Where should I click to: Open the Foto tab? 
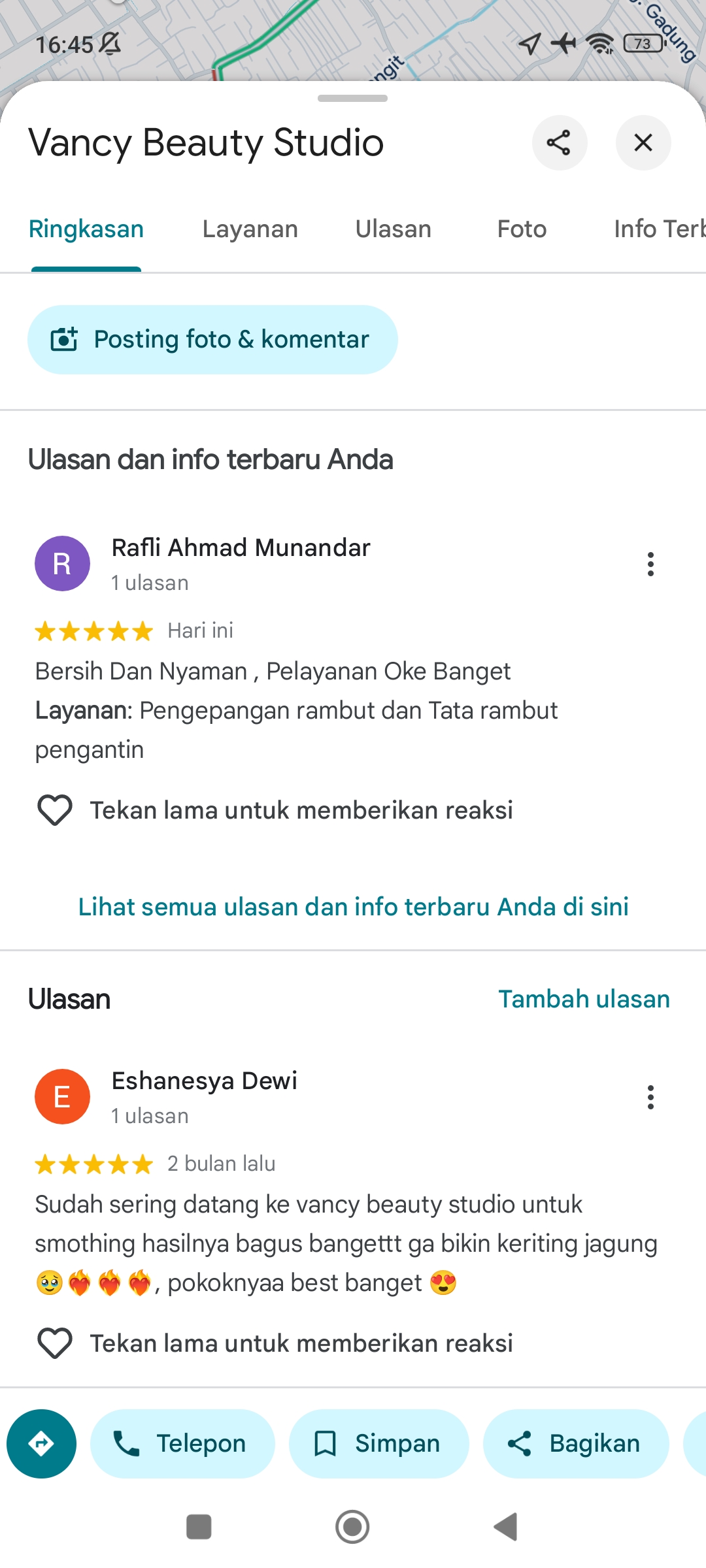pos(522,229)
